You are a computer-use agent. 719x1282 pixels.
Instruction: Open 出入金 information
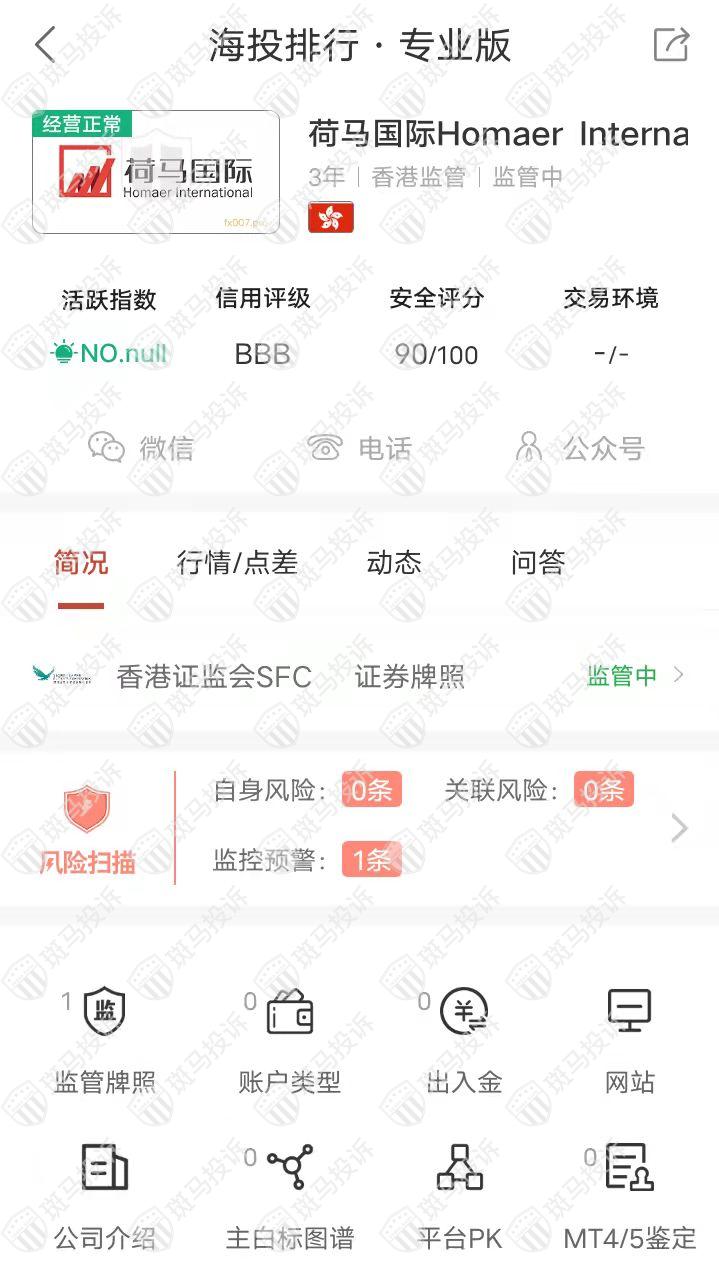pyautogui.click(x=464, y=1040)
